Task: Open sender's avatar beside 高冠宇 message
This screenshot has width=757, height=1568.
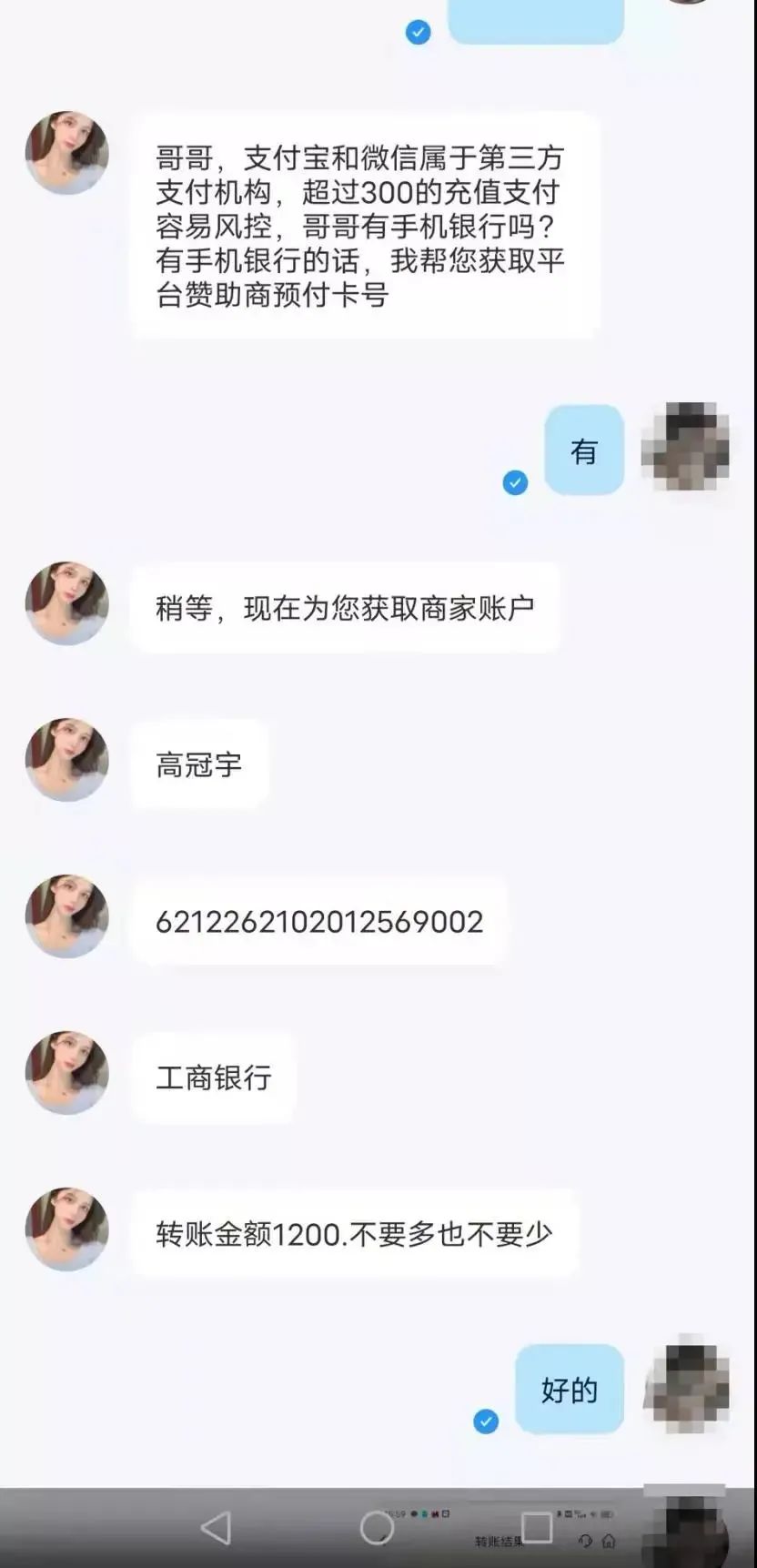Action: (x=66, y=760)
